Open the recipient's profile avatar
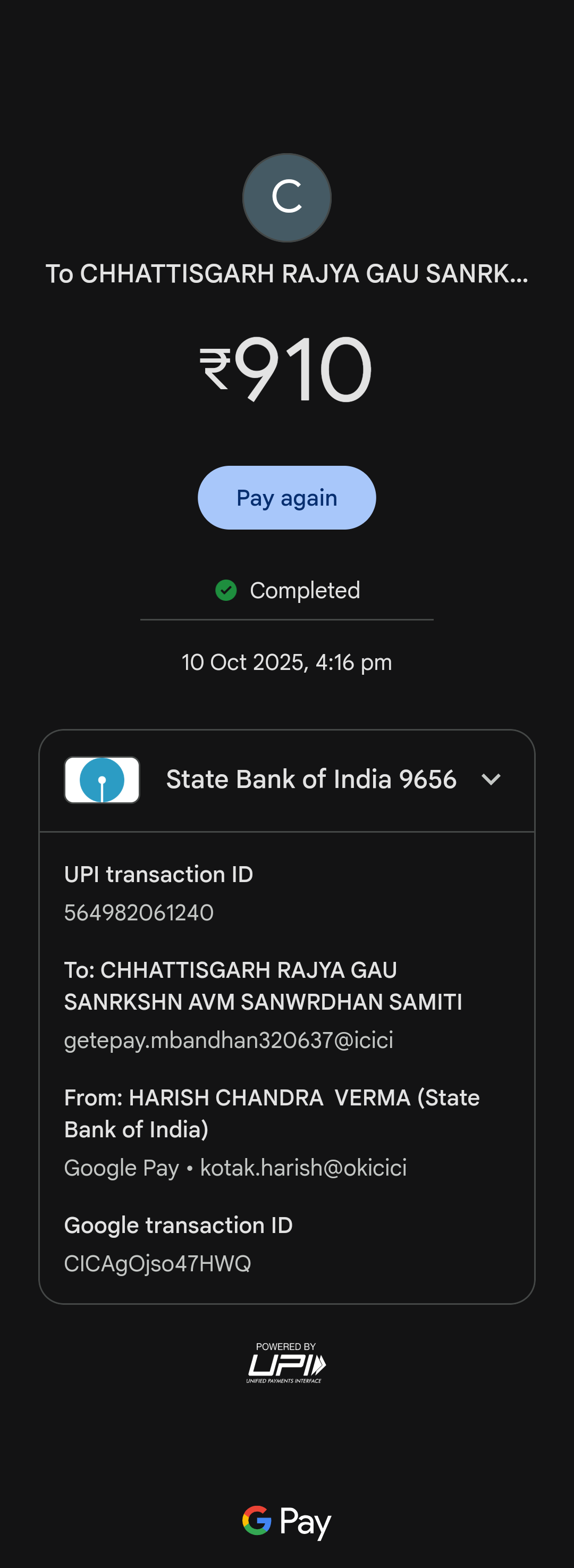This screenshot has height=1568, width=574. coord(286,197)
